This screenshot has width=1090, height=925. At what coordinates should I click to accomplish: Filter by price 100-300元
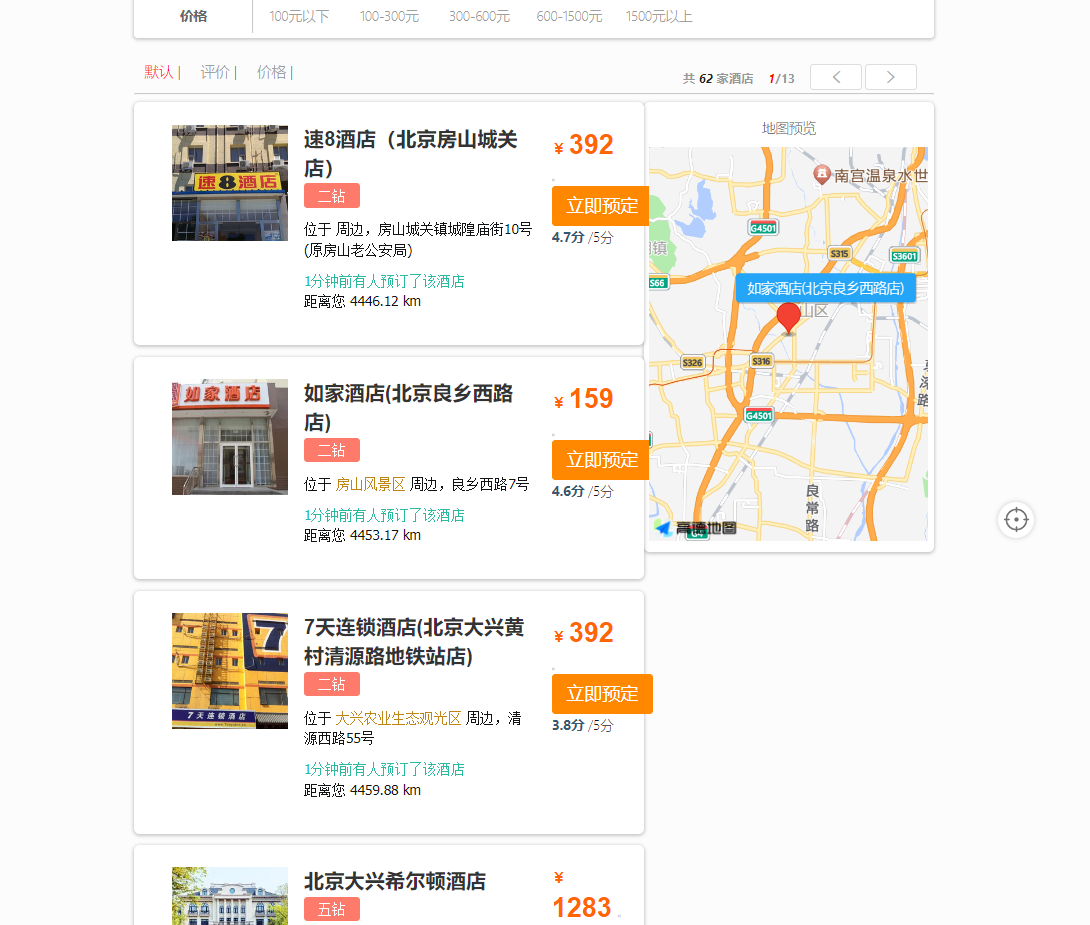(389, 16)
